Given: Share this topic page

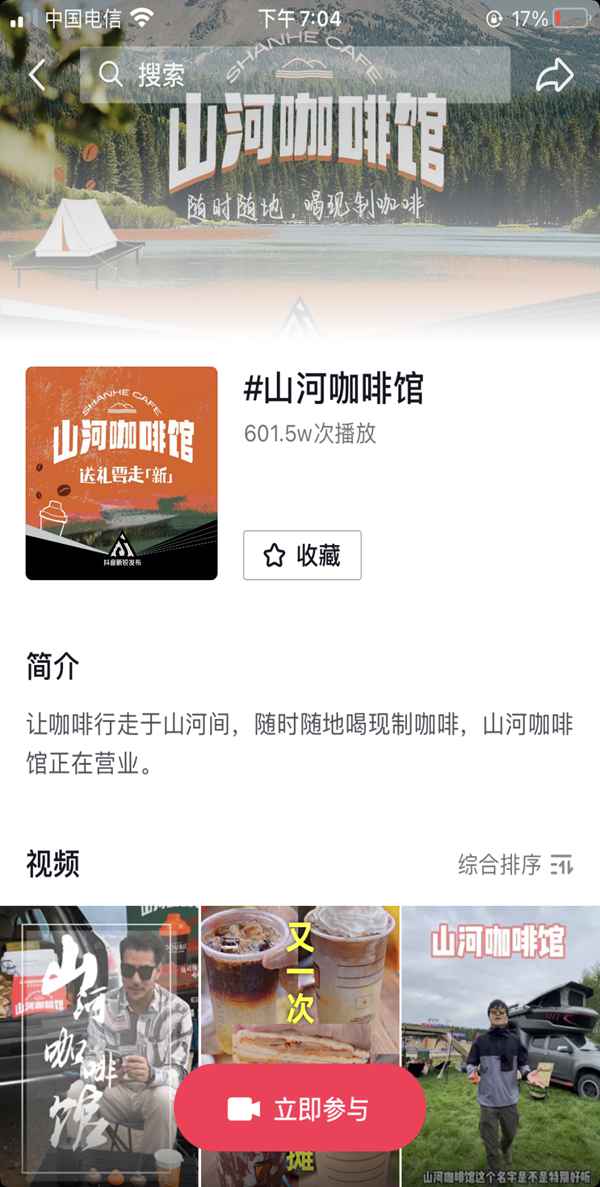Looking at the screenshot, I should (x=554, y=75).
